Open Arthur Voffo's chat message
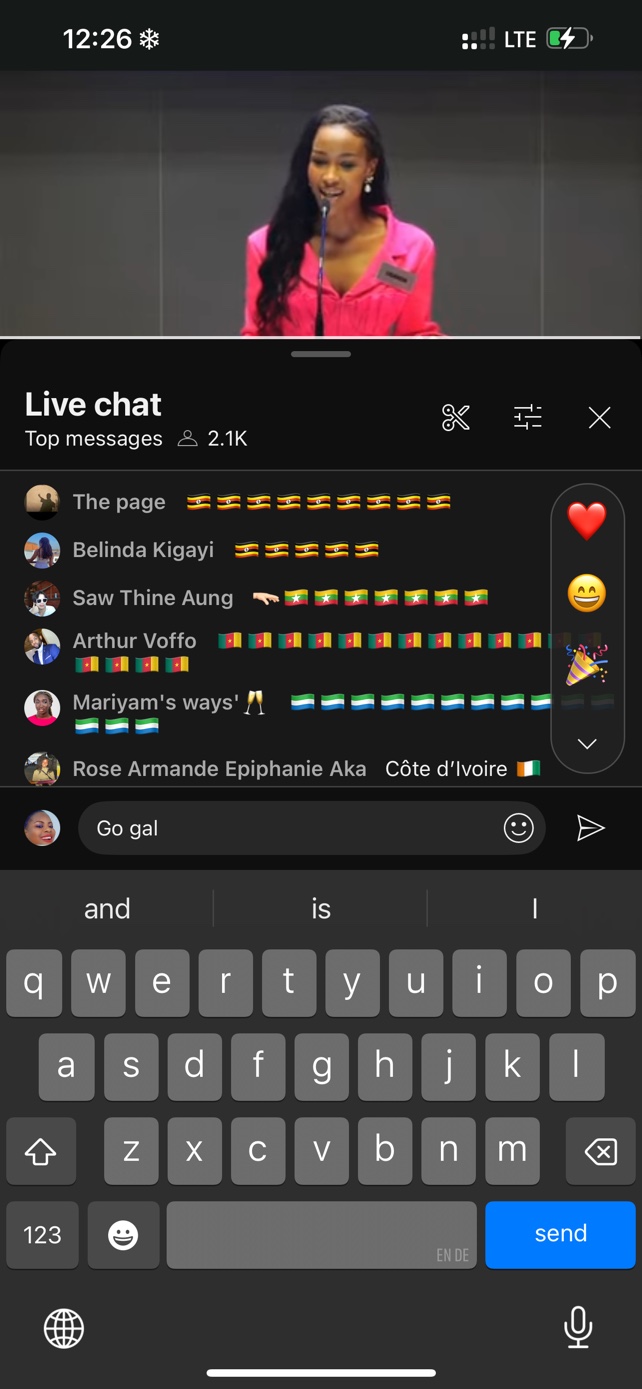This screenshot has width=642, height=1389. click(x=312, y=650)
